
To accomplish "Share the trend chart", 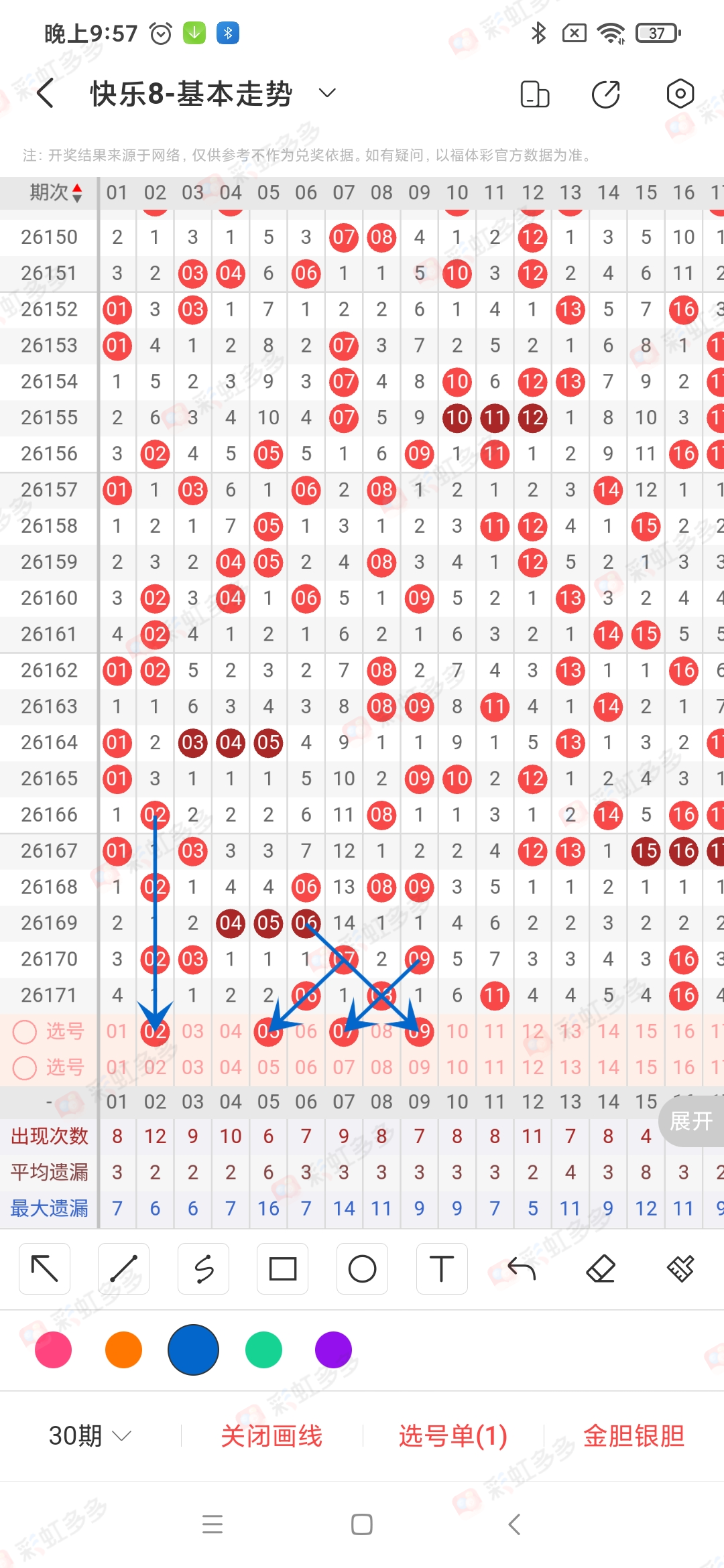I will (606, 94).
